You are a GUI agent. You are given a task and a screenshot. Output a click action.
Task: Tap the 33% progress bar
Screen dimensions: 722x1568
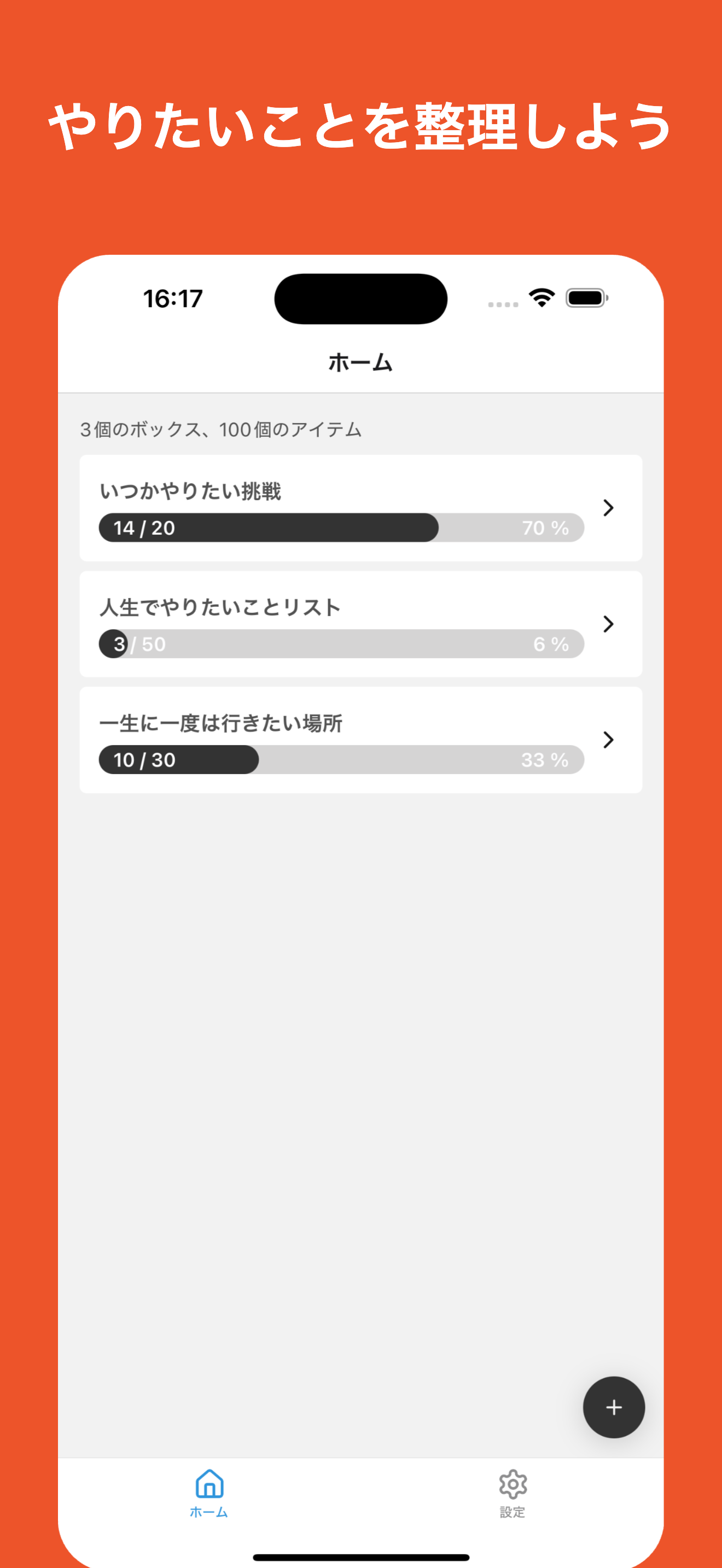tap(341, 759)
